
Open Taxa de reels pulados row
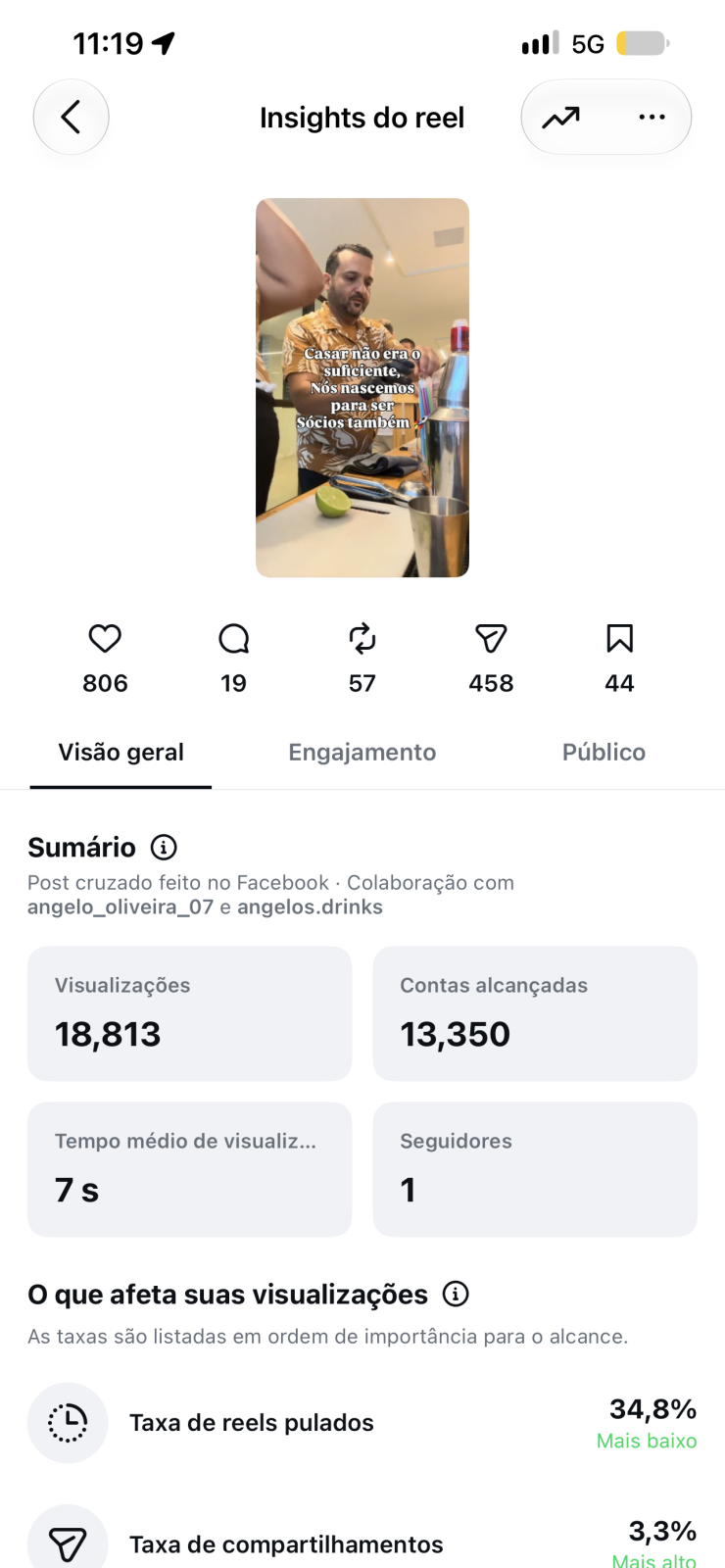pyautogui.click(x=362, y=1423)
